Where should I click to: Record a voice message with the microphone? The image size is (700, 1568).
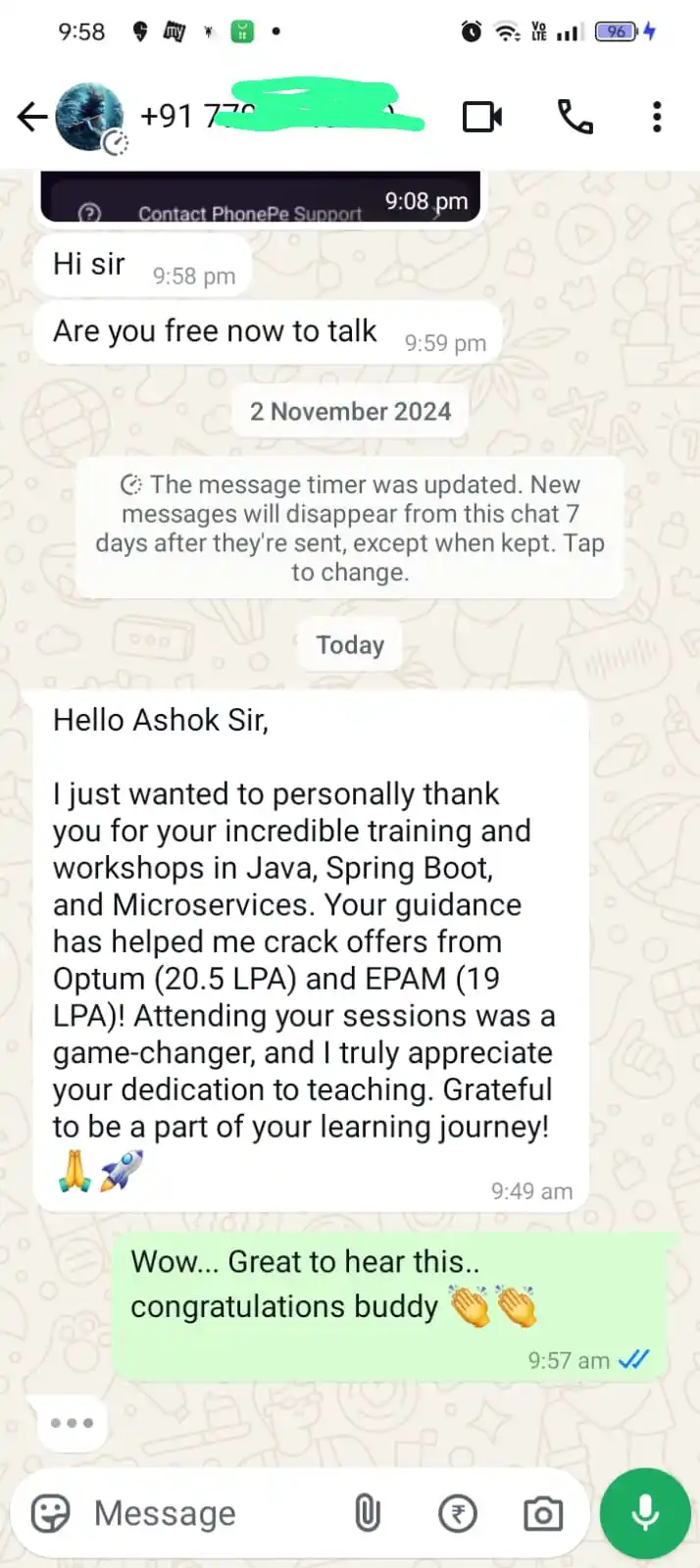pos(645,1513)
